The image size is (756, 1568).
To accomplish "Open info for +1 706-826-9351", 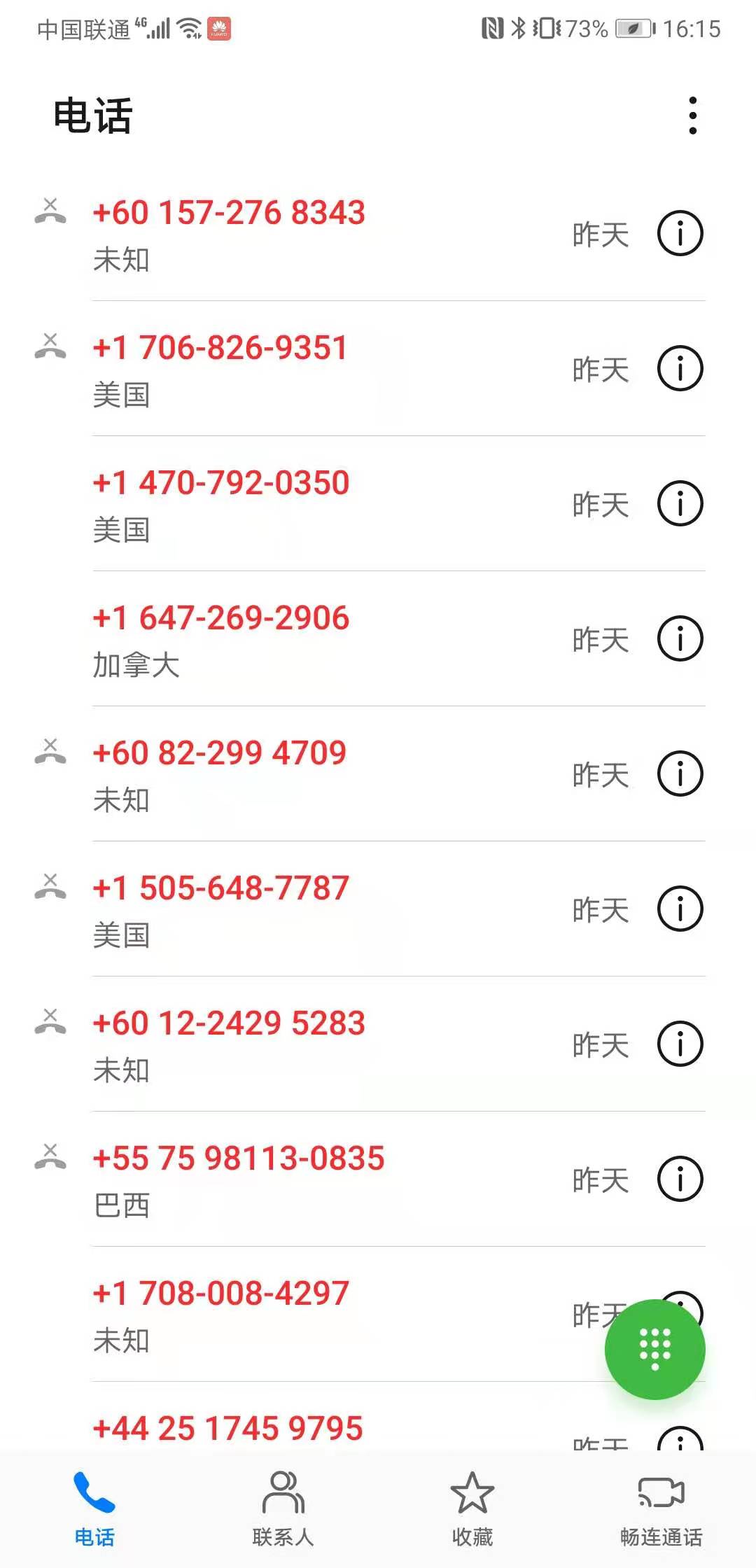I will pos(680,369).
